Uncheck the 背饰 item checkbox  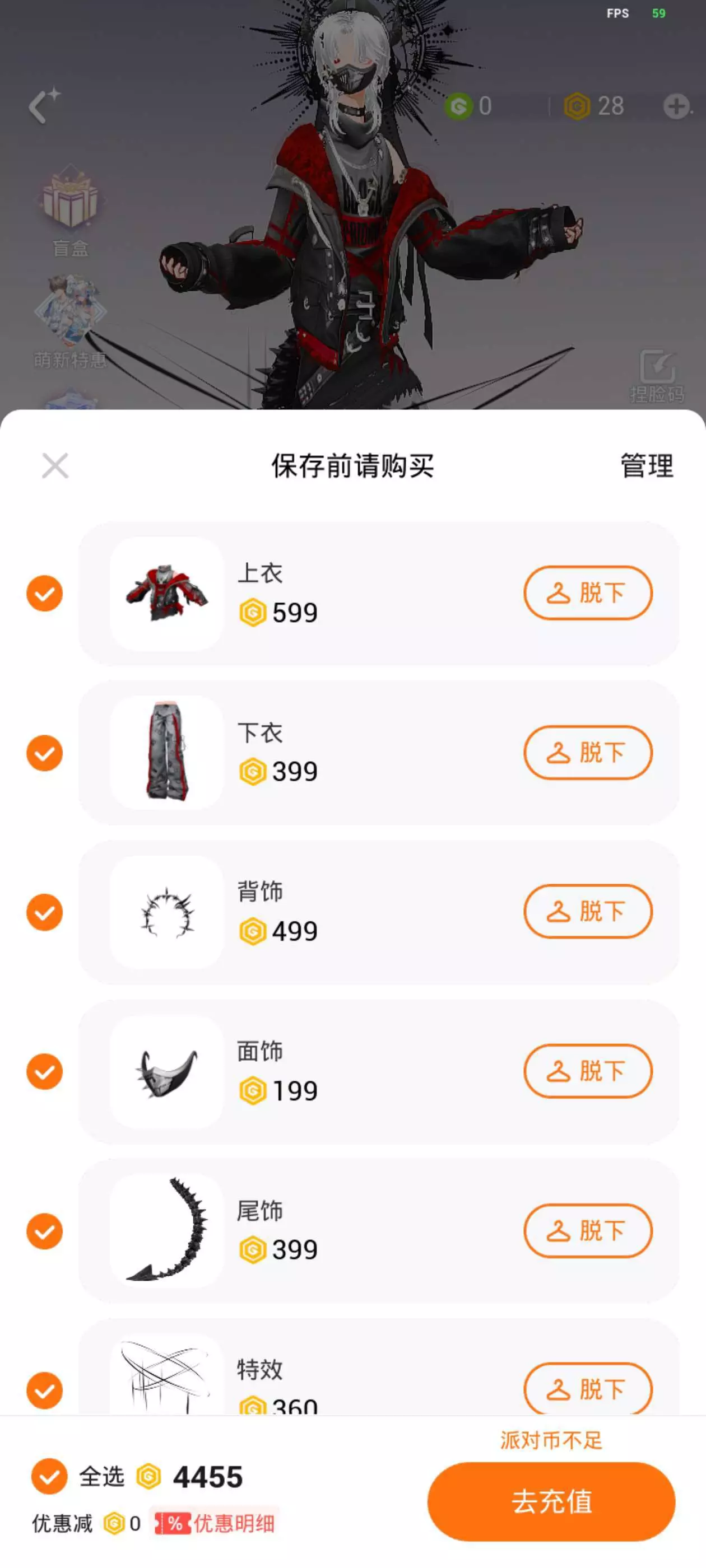[x=44, y=912]
